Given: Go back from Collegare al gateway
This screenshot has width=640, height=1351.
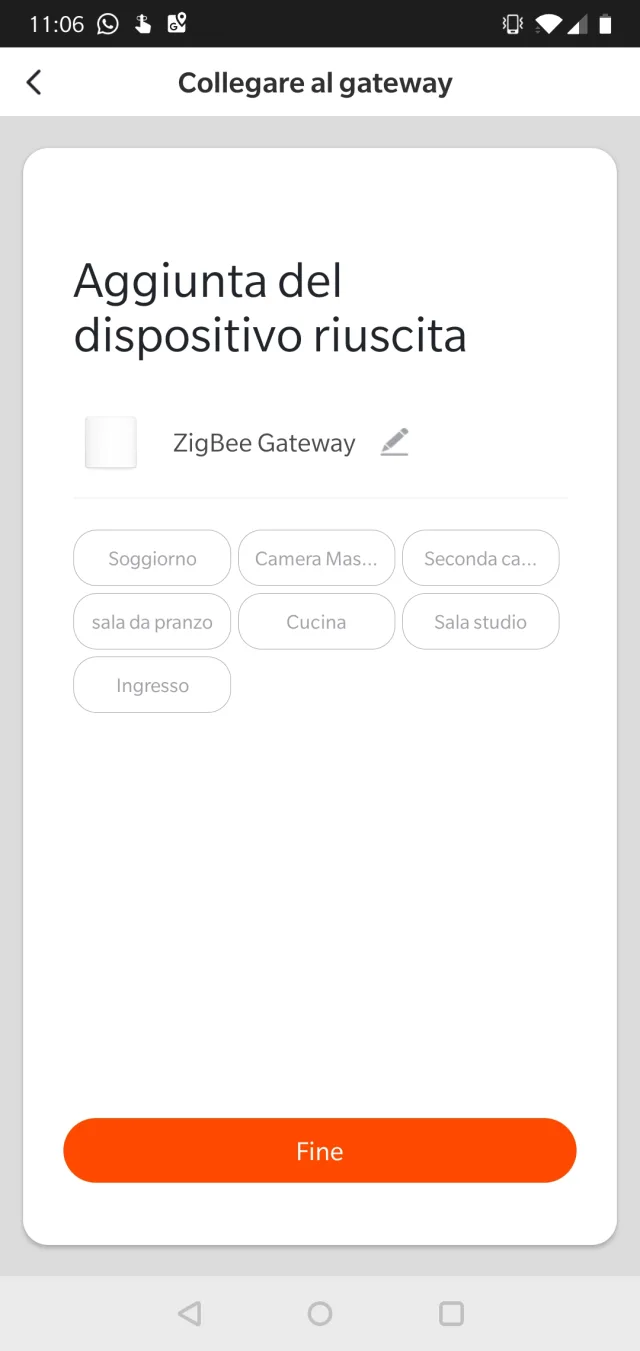Looking at the screenshot, I should coord(34,82).
